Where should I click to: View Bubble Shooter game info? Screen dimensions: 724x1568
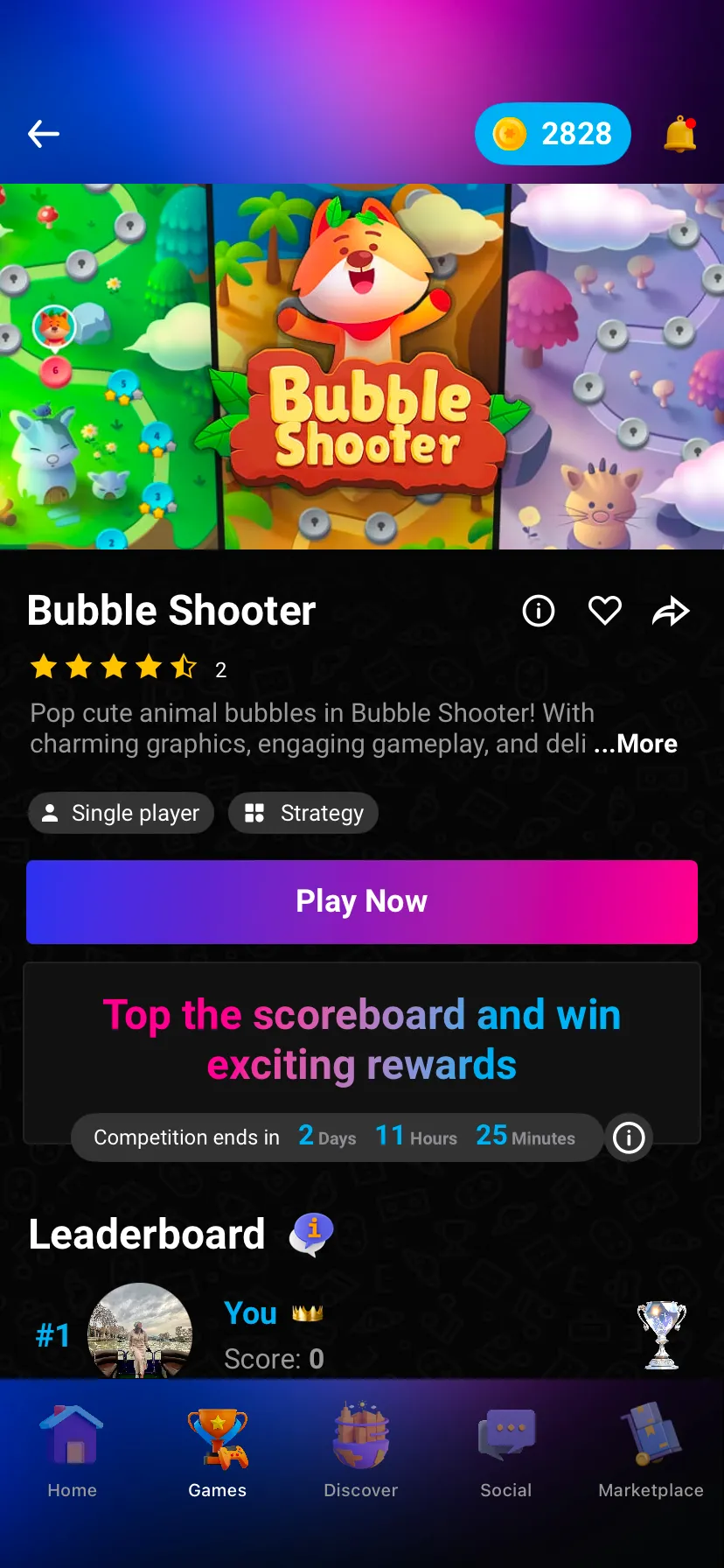tap(539, 611)
